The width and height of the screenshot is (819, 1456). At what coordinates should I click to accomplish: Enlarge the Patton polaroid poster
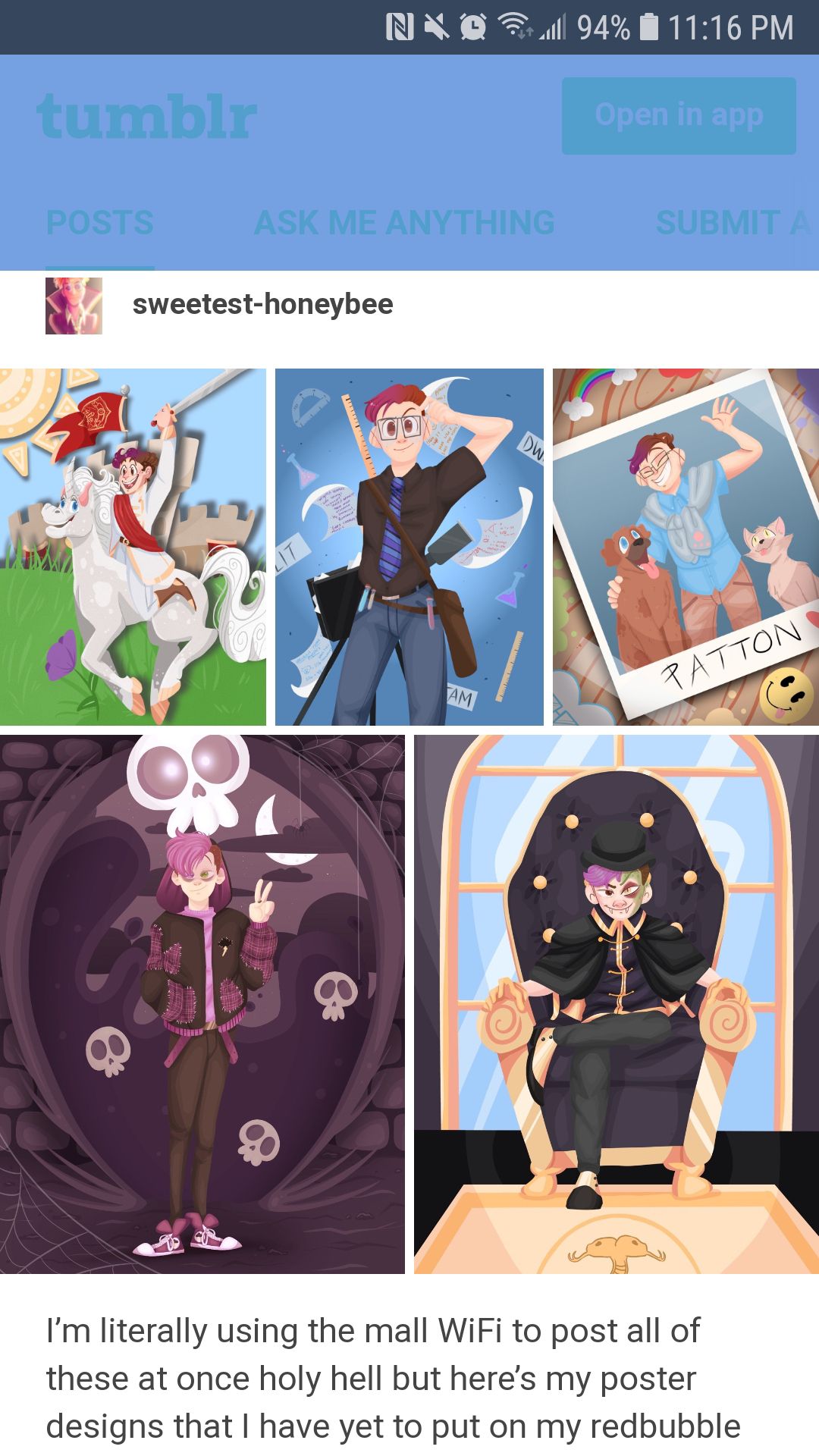[686, 547]
